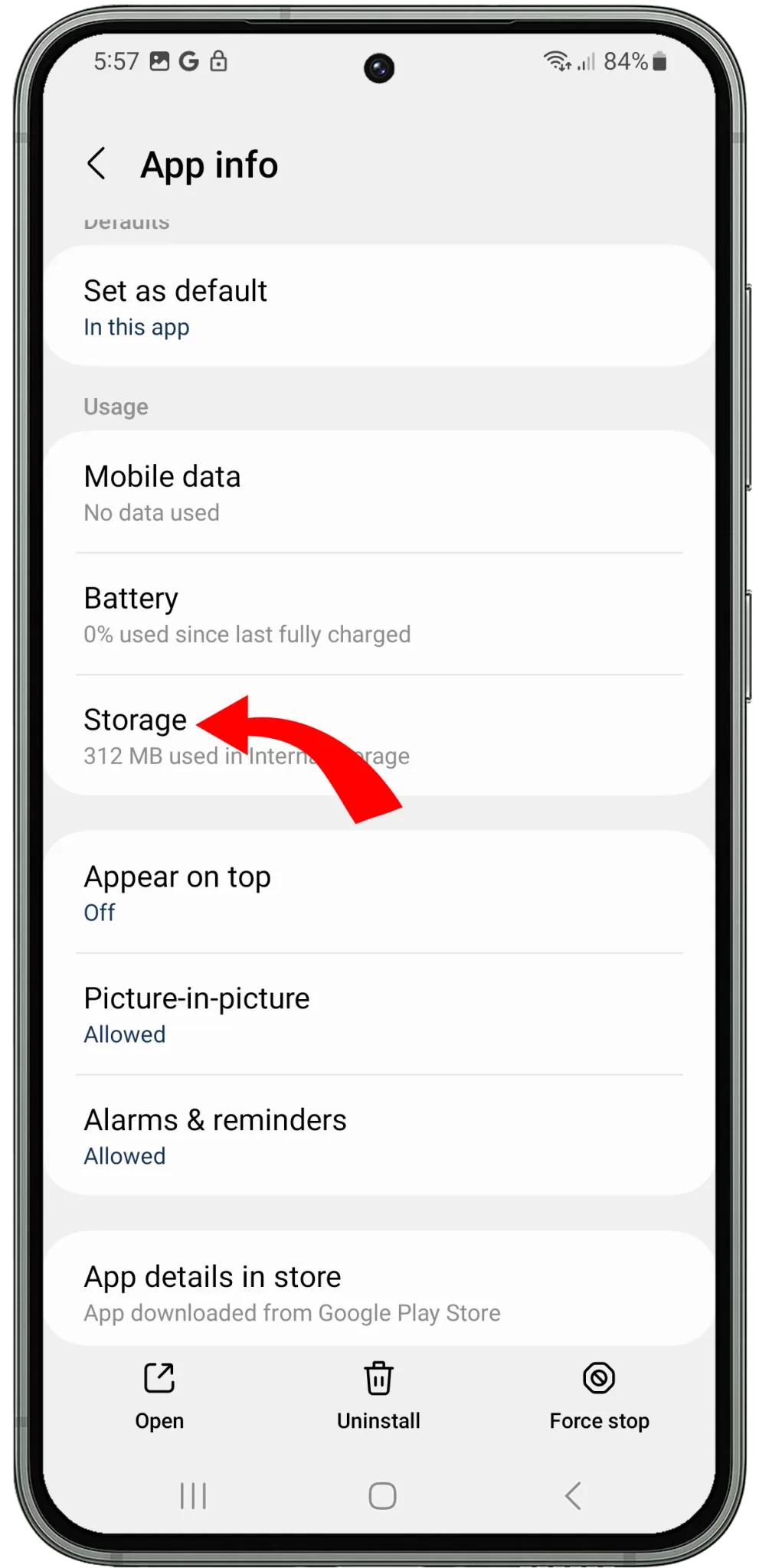This screenshot has height=1568, width=759.
Task: View Battery usage details
Action: click(x=379, y=614)
